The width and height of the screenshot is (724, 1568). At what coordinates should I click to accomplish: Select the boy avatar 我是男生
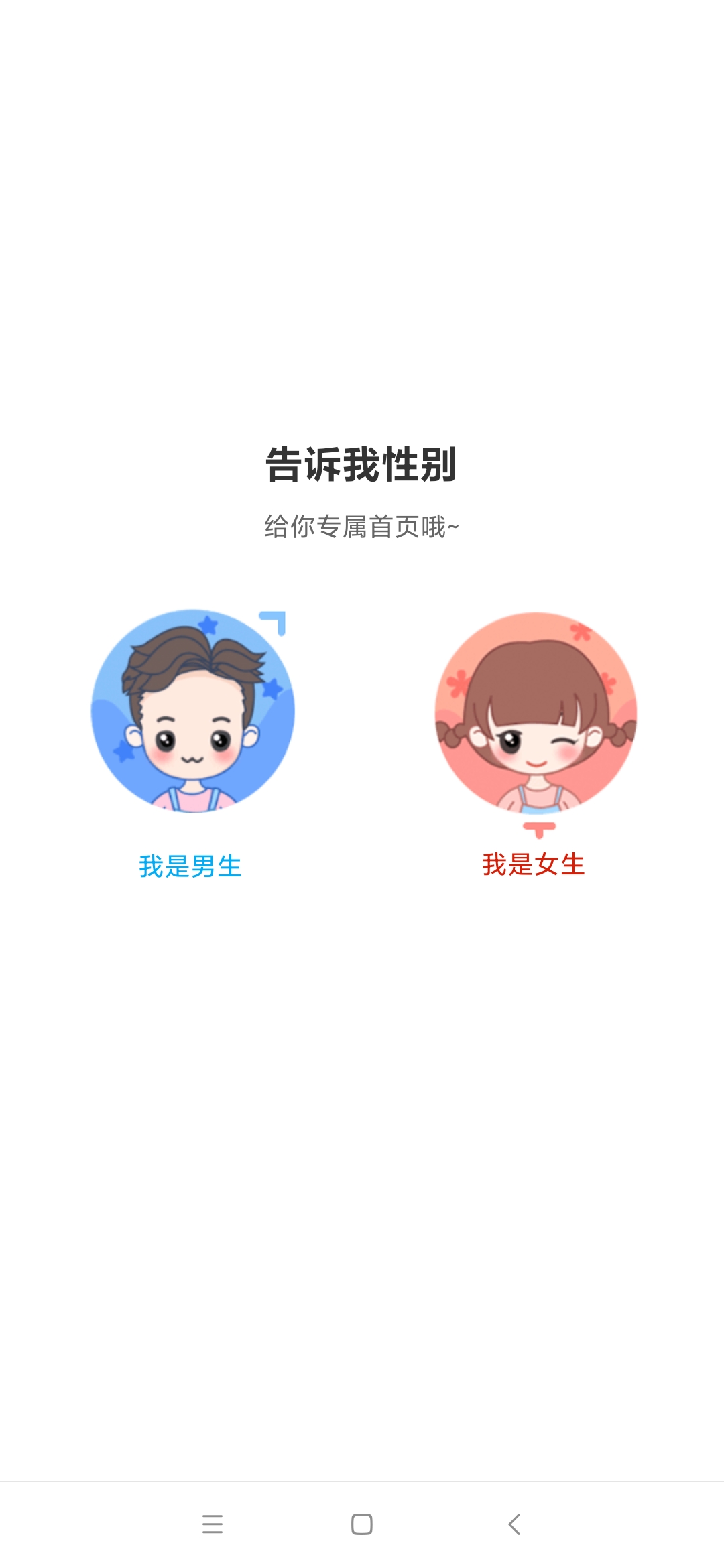click(x=193, y=712)
